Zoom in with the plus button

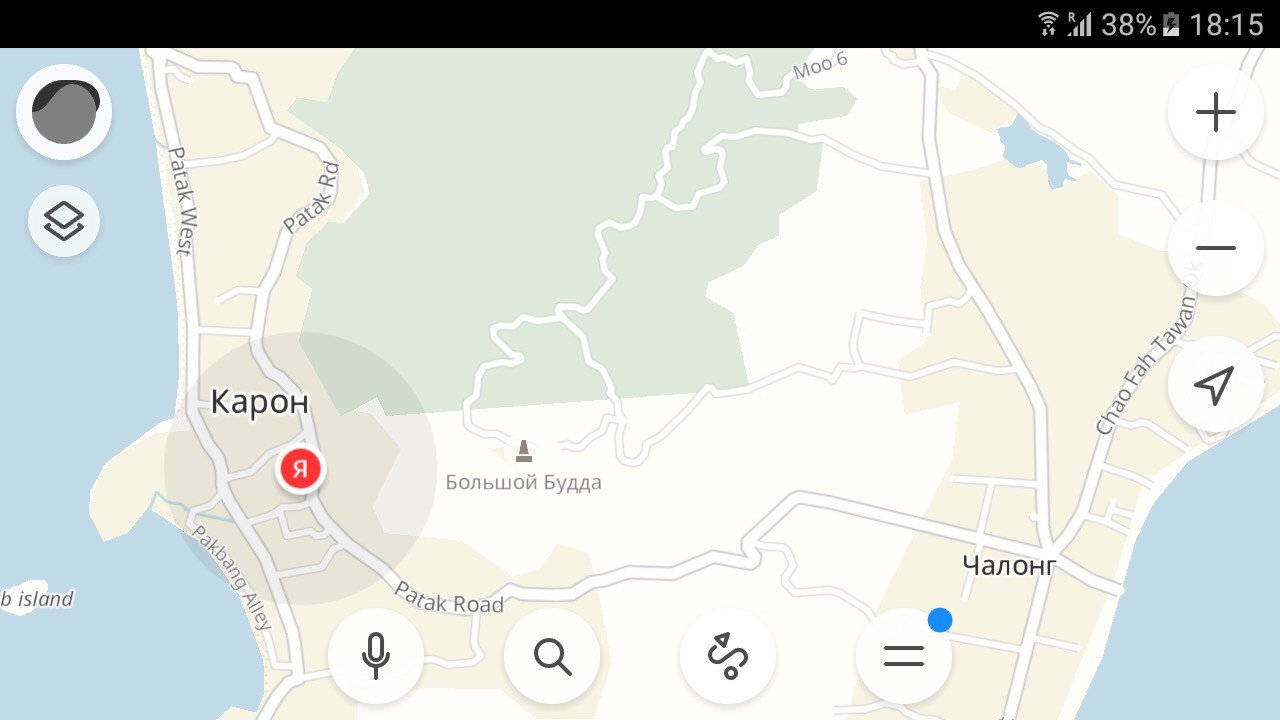(1215, 112)
